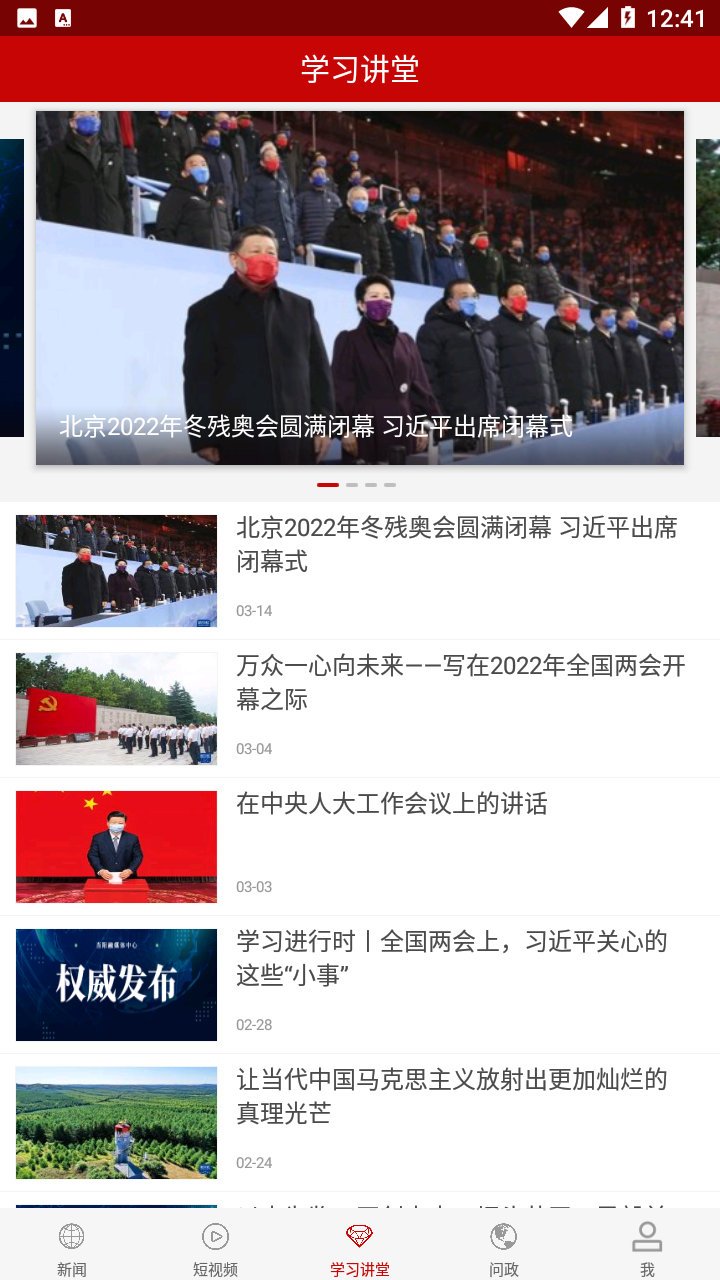
Task: Click the 新闻 globe icon
Action: 70,1236
